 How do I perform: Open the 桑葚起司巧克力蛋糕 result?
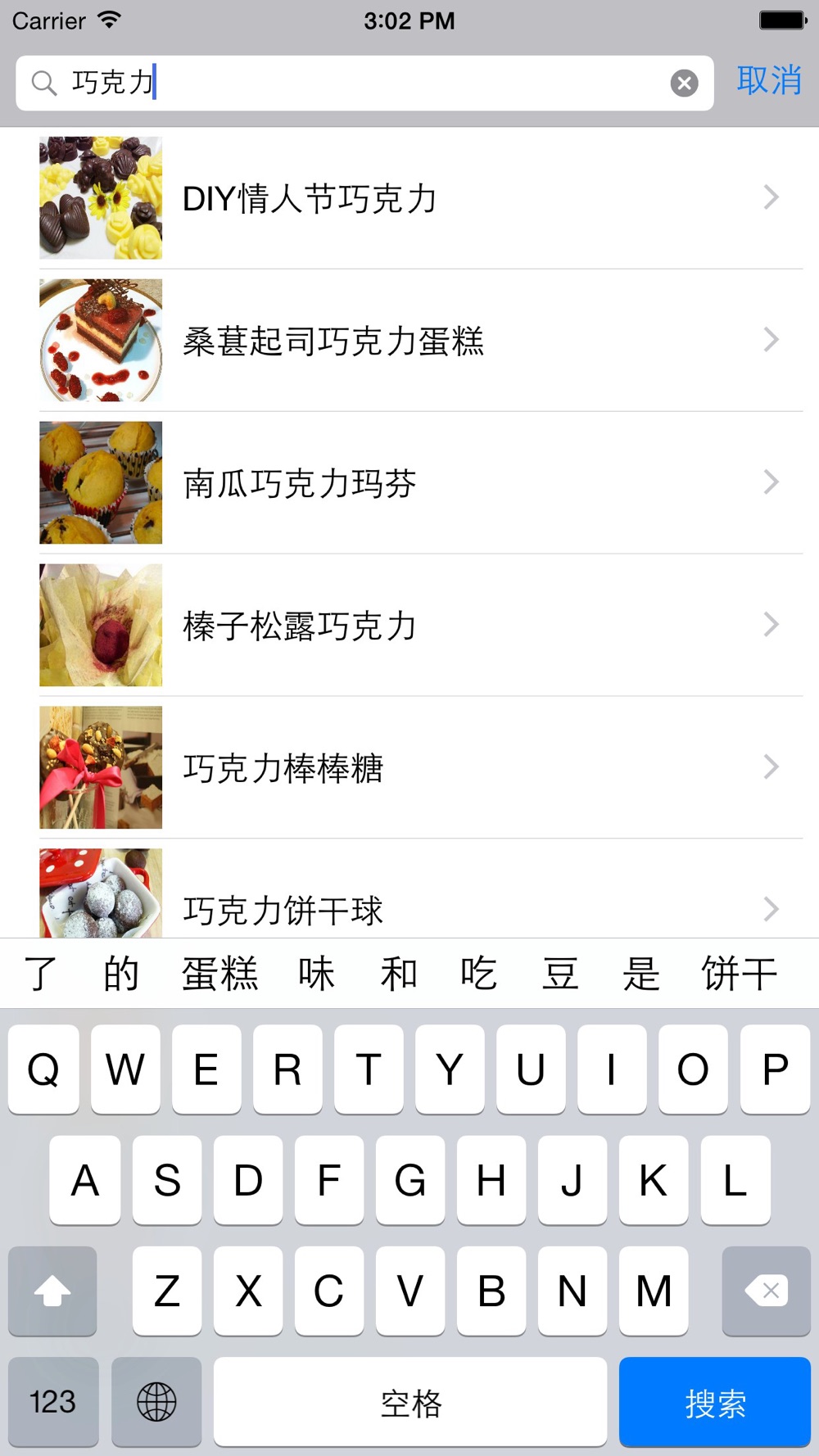click(409, 341)
